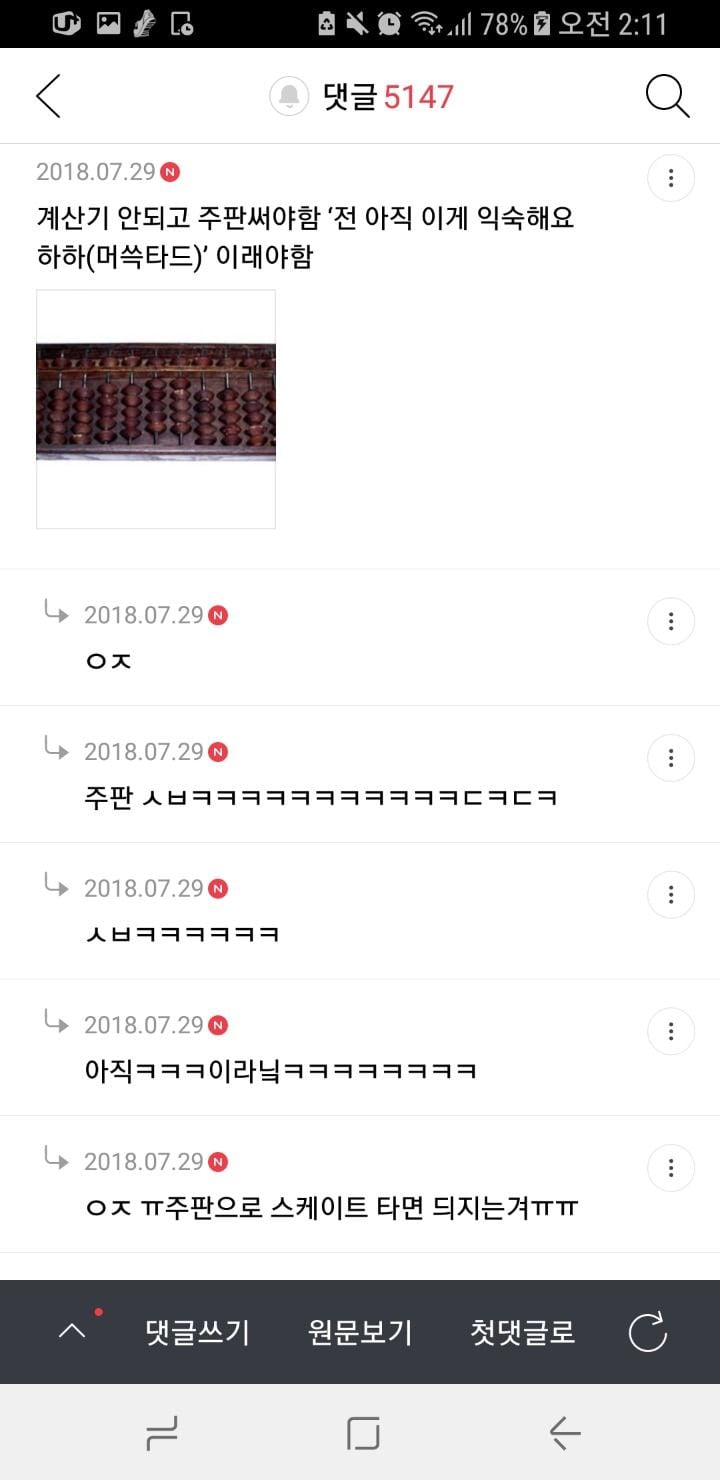Open options for the 계산기 안되고 주판써야함 comment
The height and width of the screenshot is (1480, 720).
point(671,179)
